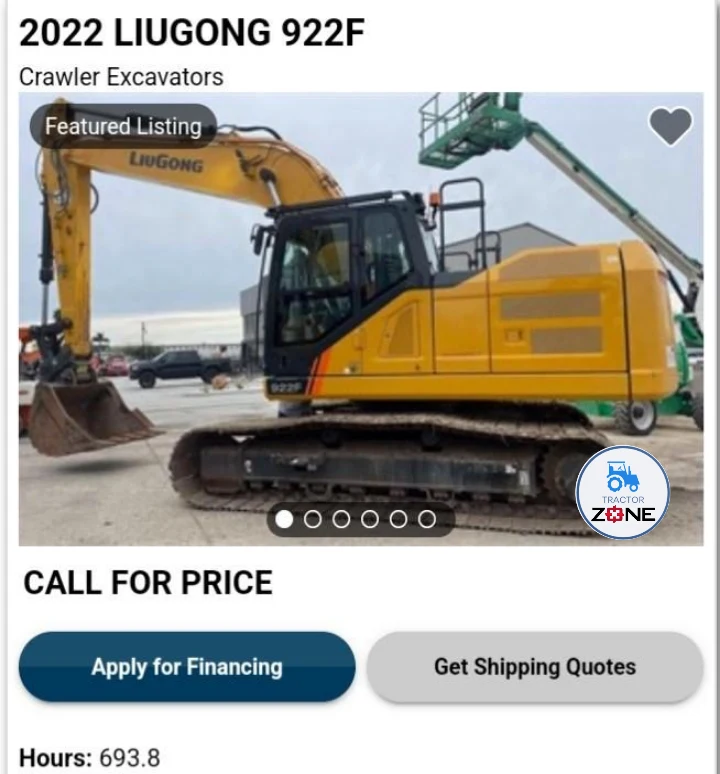Jump to the second photo dot

tap(313, 519)
